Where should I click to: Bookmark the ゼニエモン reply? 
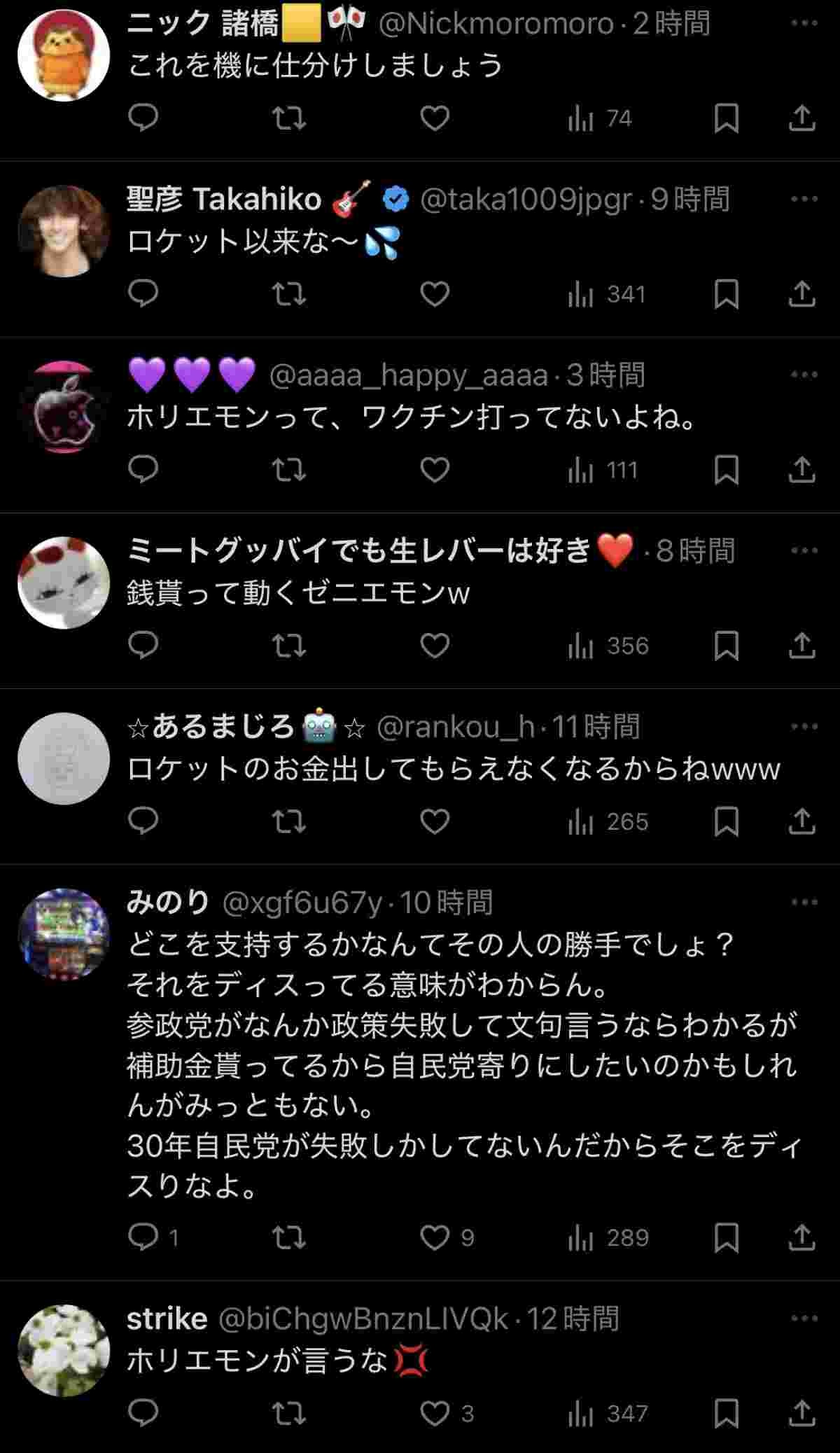coord(726,646)
